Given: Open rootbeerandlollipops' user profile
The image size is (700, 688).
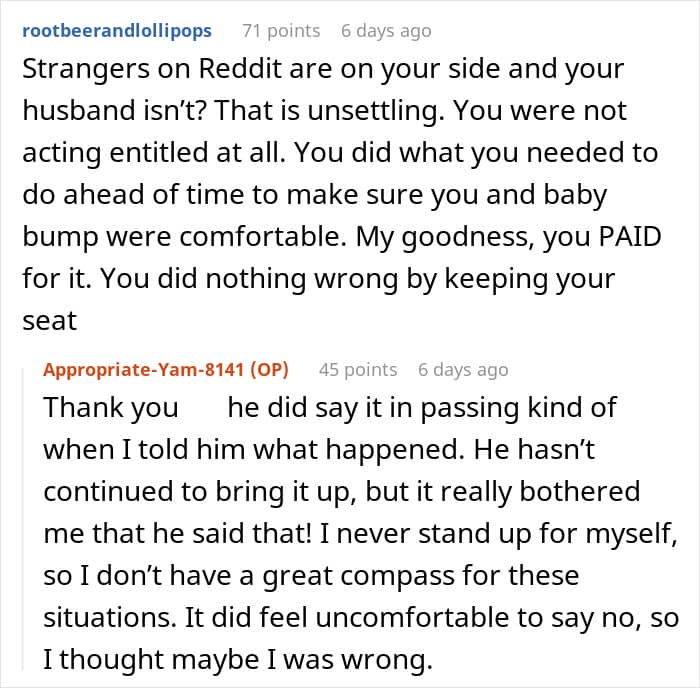Looking at the screenshot, I should pyautogui.click(x=117, y=31).
